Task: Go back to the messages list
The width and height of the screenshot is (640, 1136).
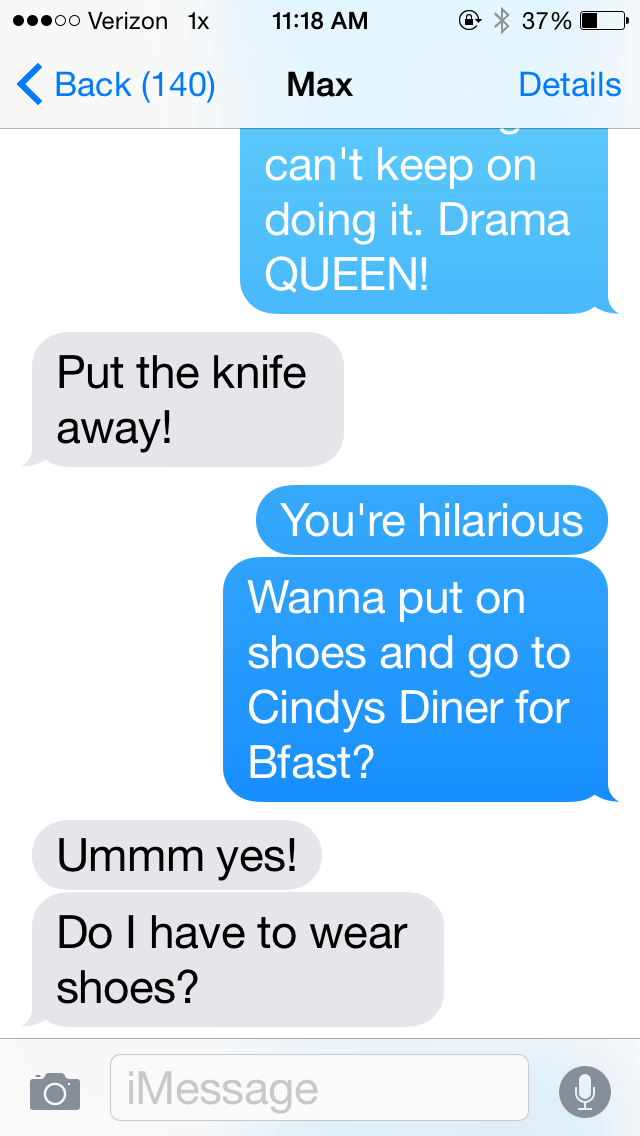Action: tap(116, 85)
